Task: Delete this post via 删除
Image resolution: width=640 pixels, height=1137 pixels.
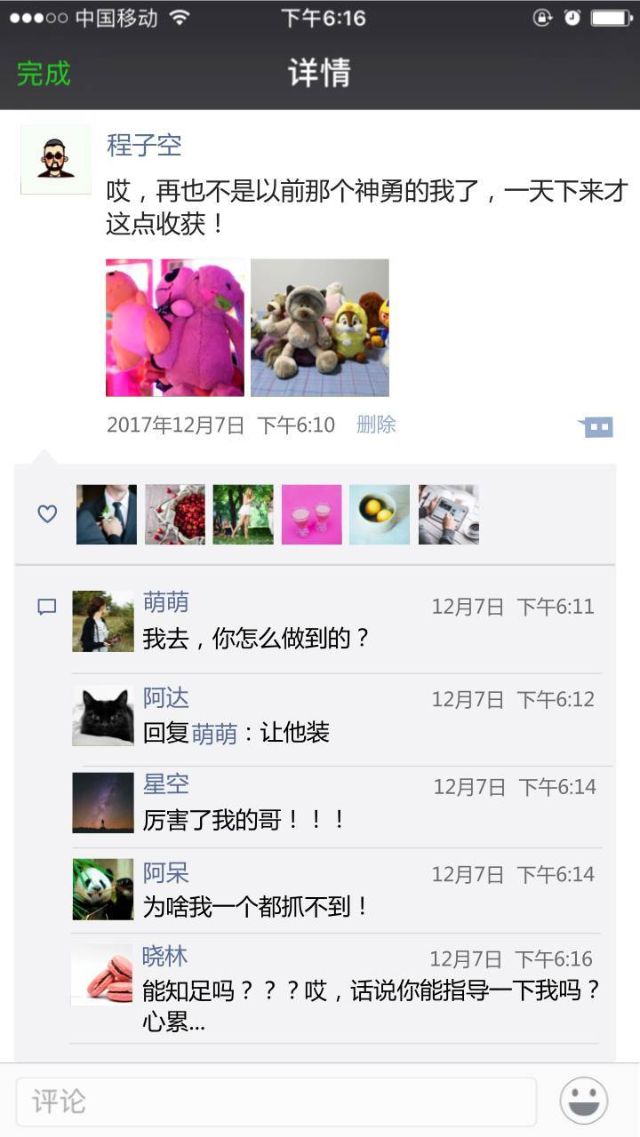Action: [x=376, y=425]
